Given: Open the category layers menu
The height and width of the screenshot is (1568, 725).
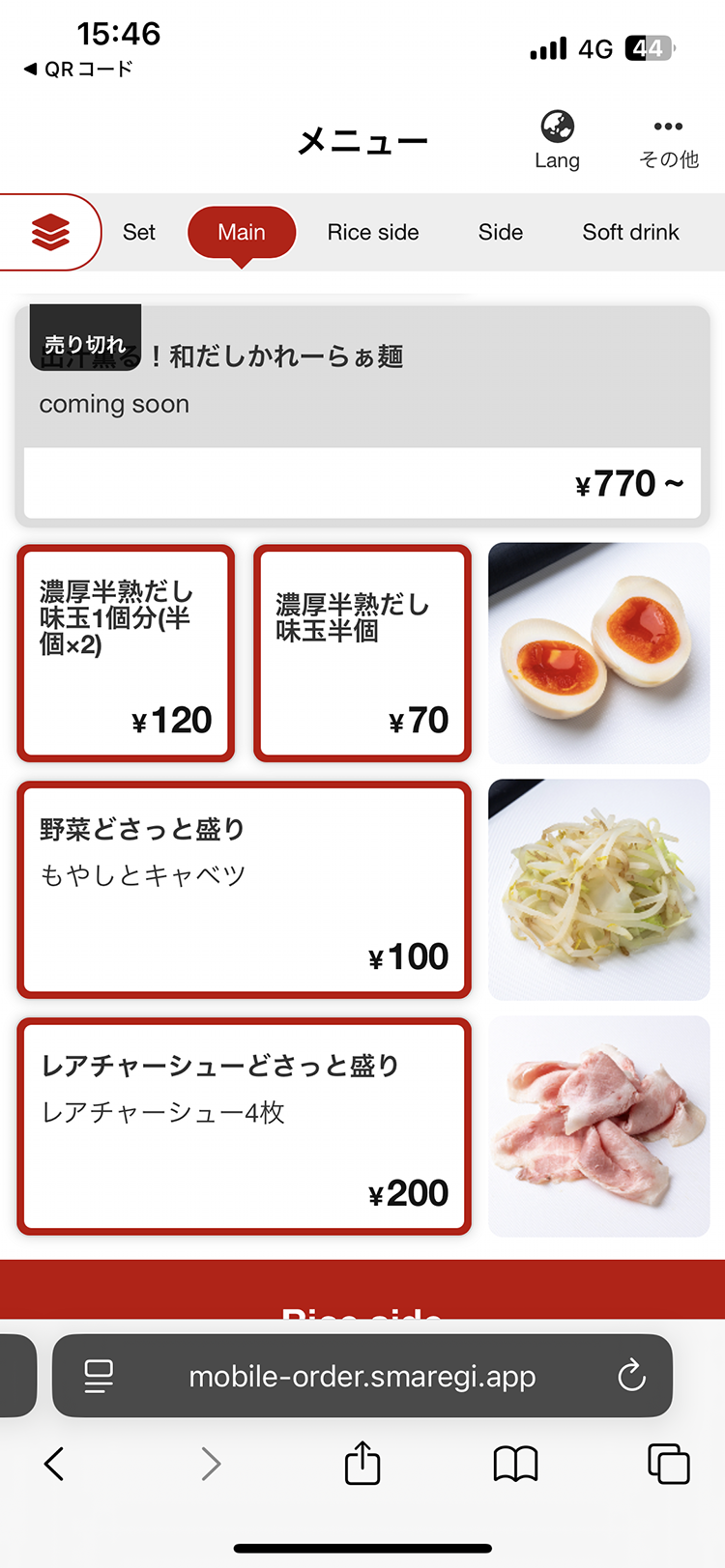Looking at the screenshot, I should 50,232.
